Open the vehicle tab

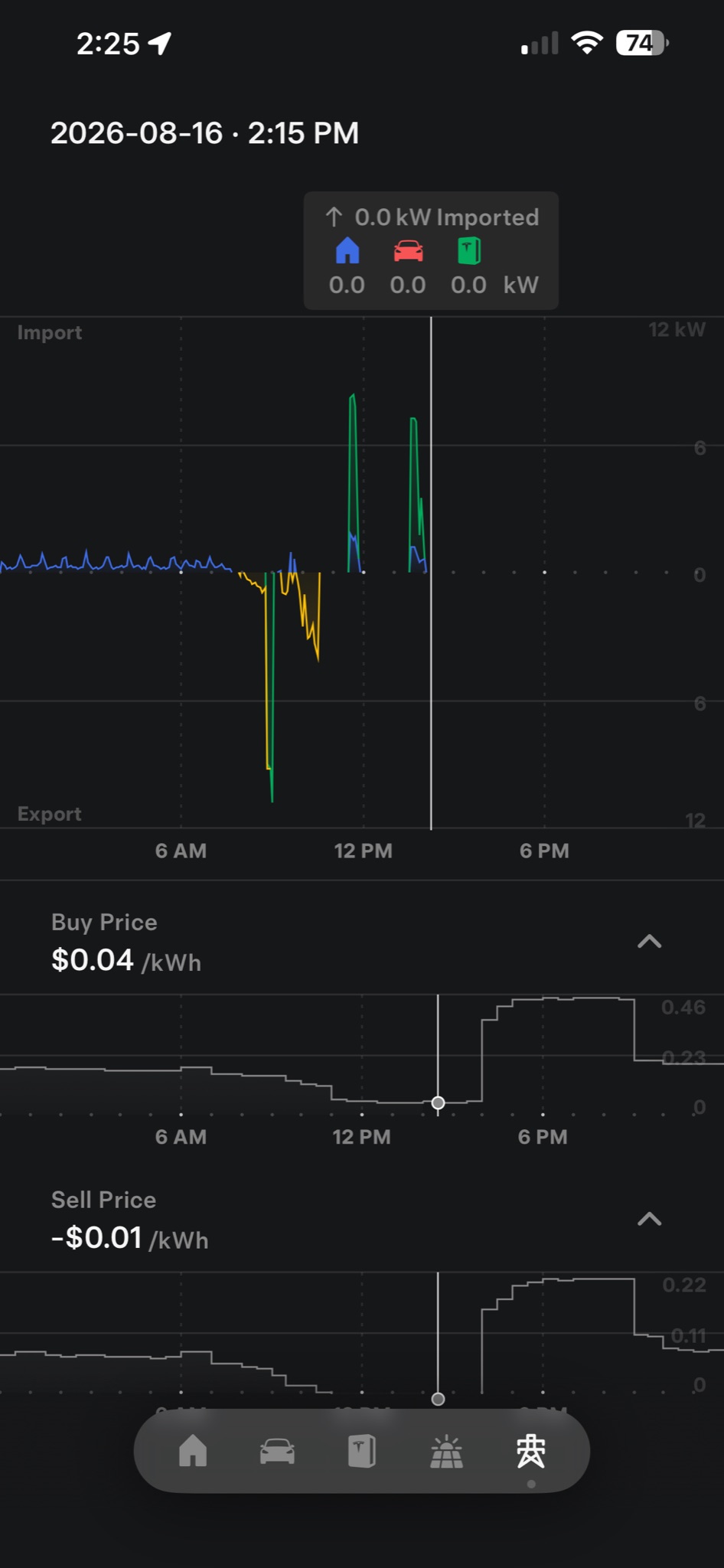pyautogui.click(x=277, y=1451)
